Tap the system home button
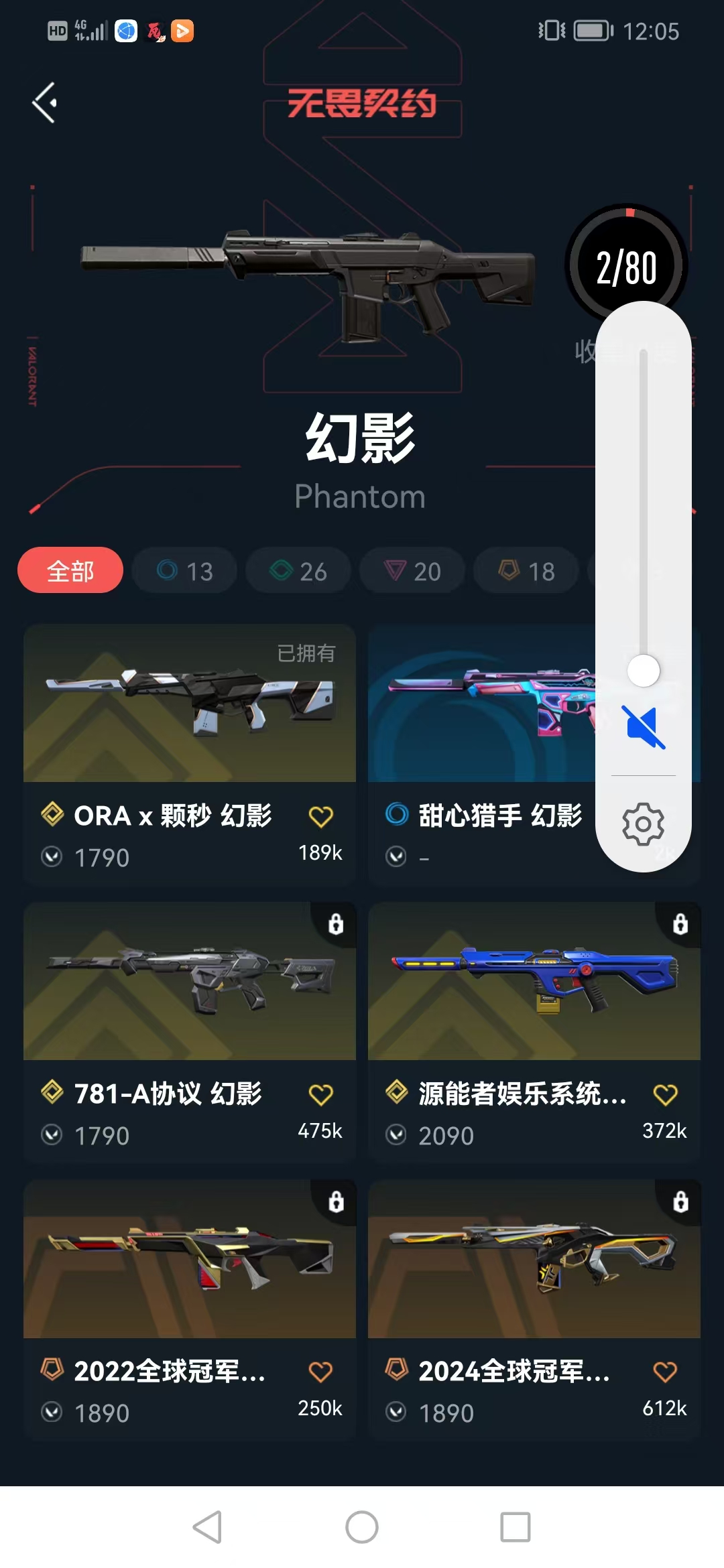Screen dimensions: 724x1568 [362, 1527]
